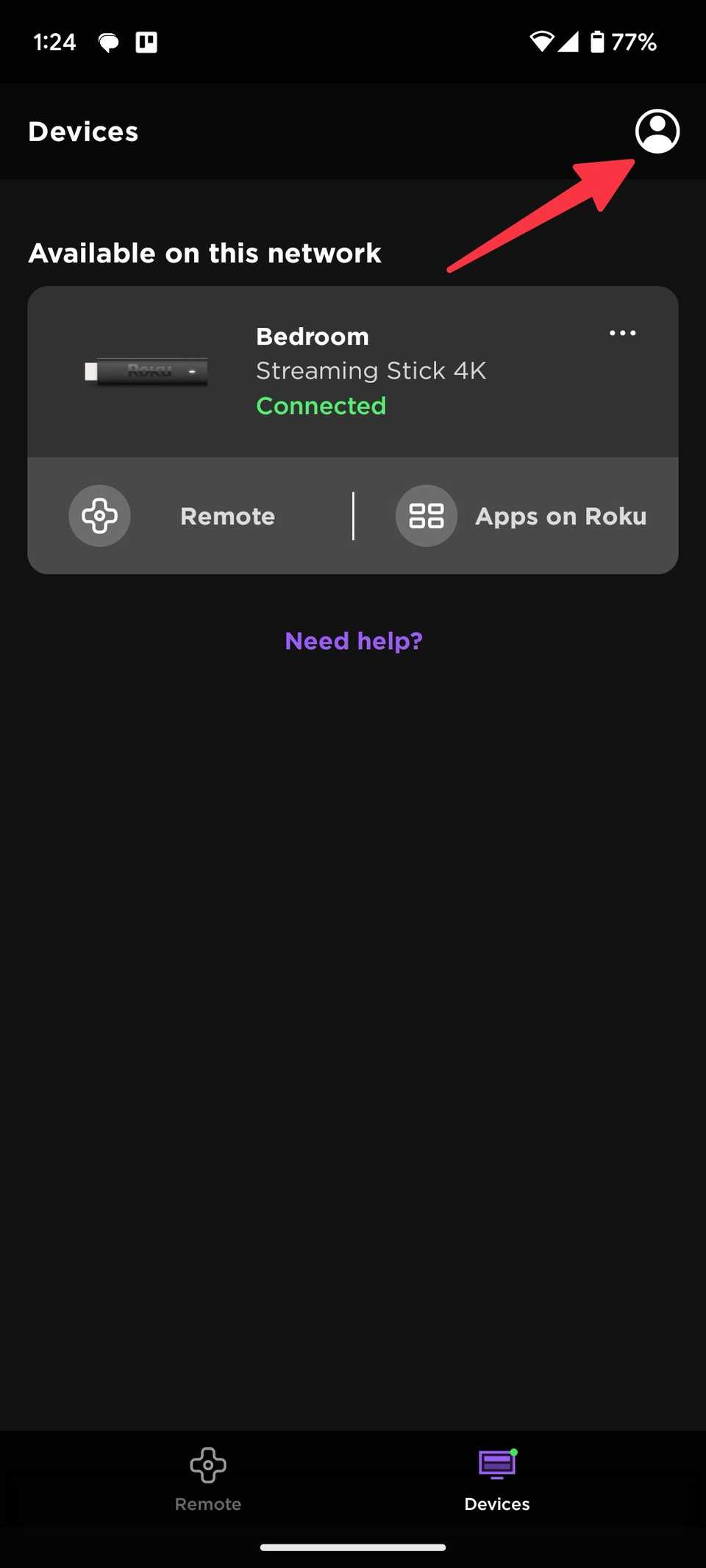
Task: Tap the clock in the status bar
Action: pyautogui.click(x=54, y=42)
